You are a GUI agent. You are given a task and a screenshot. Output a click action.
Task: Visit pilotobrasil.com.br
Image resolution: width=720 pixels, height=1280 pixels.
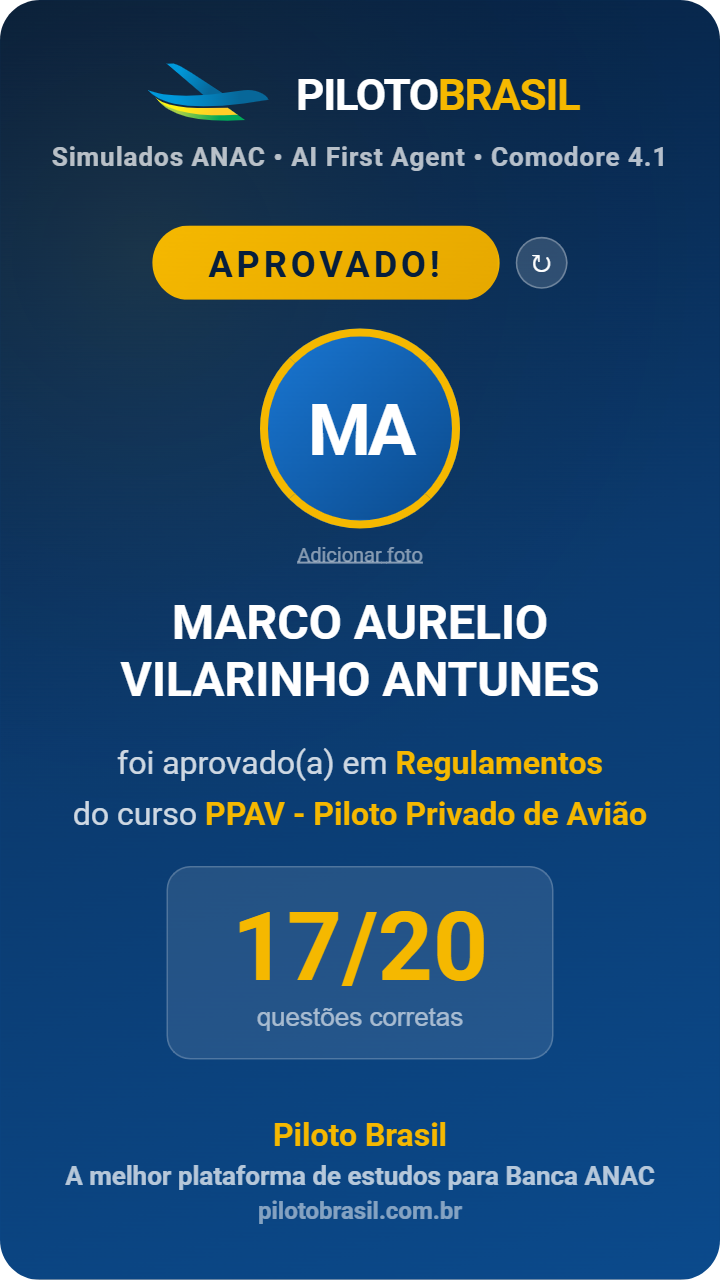pos(360,1212)
